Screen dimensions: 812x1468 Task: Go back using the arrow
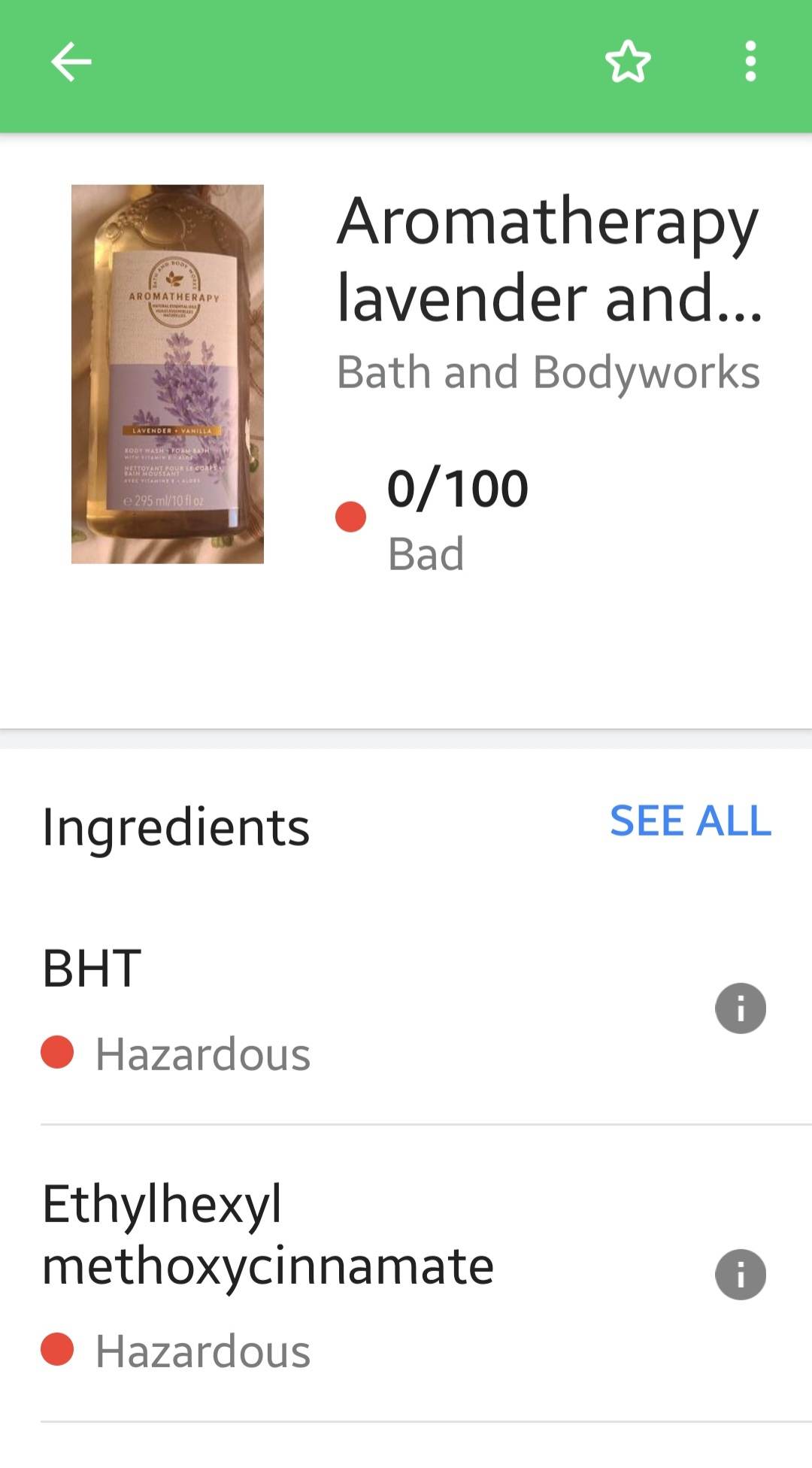click(71, 62)
